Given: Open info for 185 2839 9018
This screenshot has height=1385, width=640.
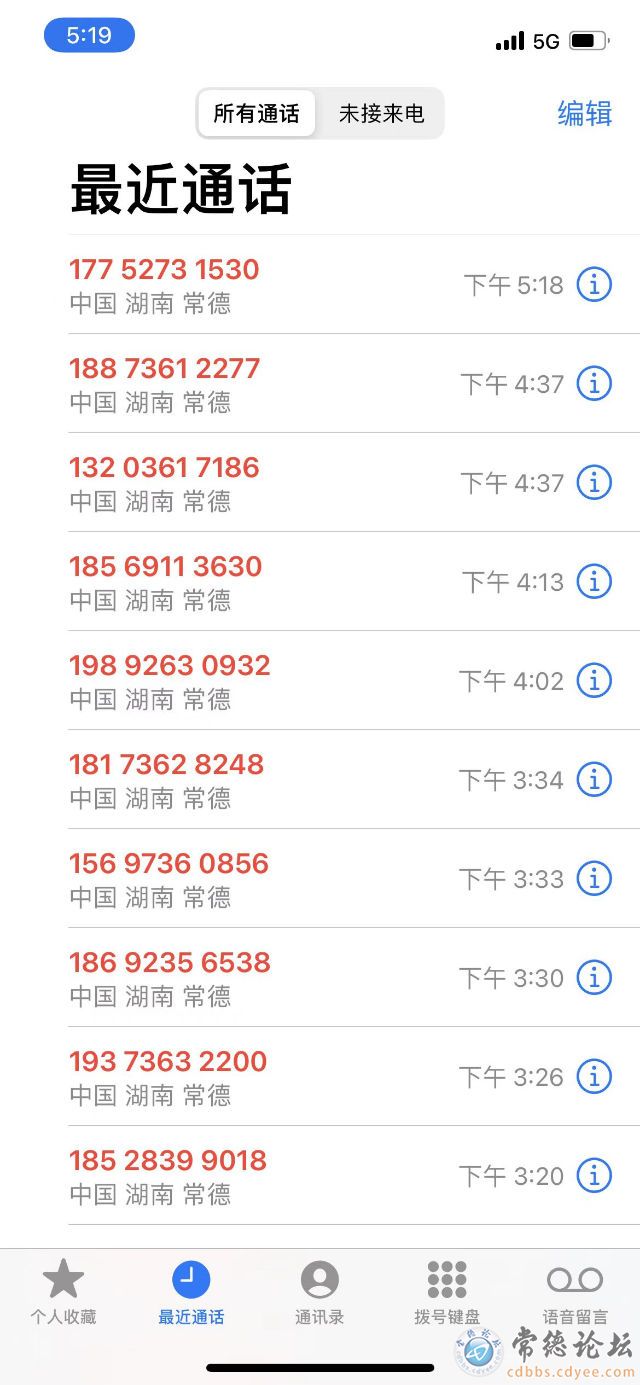Looking at the screenshot, I should (594, 1175).
